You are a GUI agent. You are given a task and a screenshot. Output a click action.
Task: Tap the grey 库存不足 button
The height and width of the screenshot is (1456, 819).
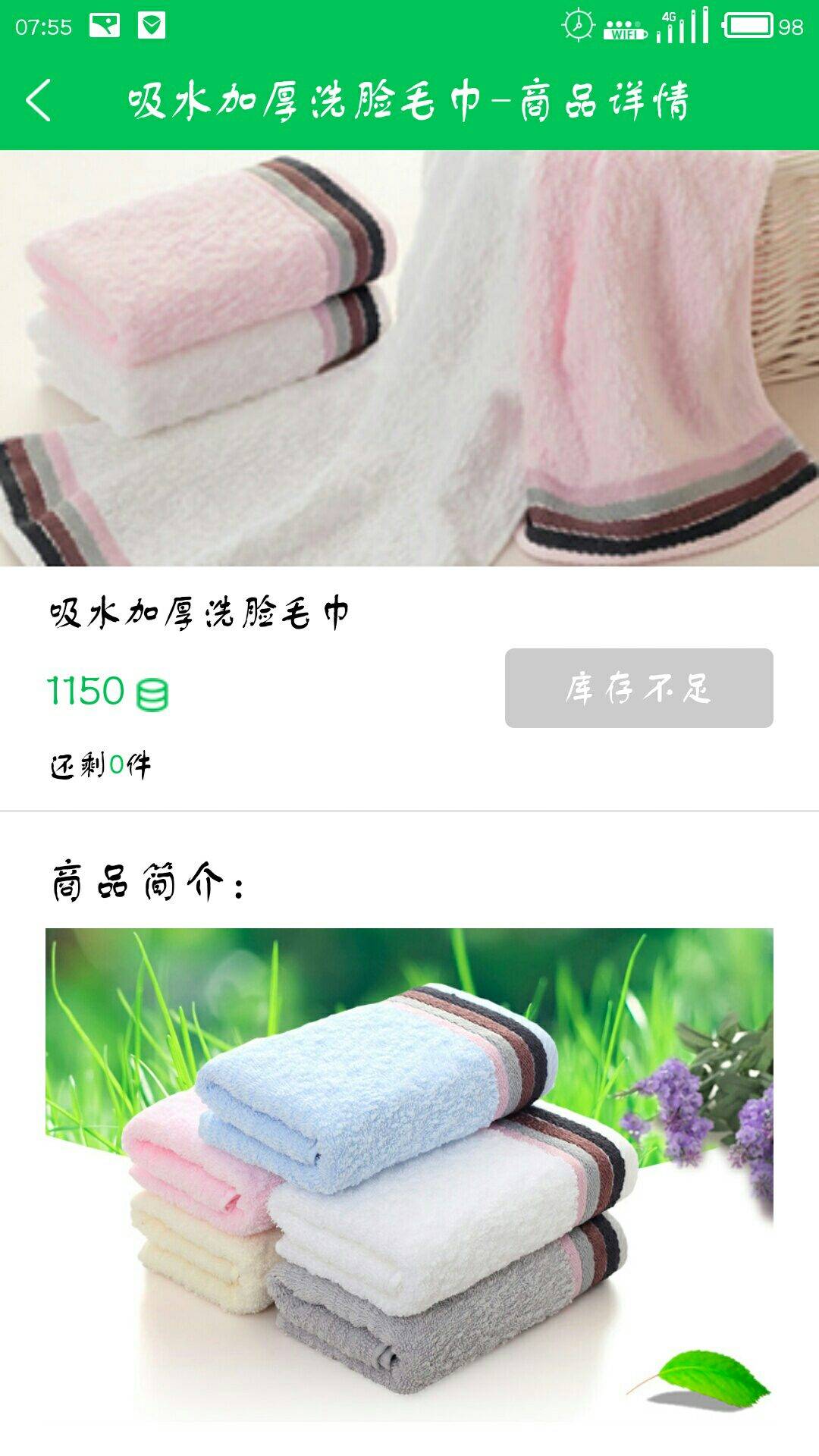coord(639,688)
